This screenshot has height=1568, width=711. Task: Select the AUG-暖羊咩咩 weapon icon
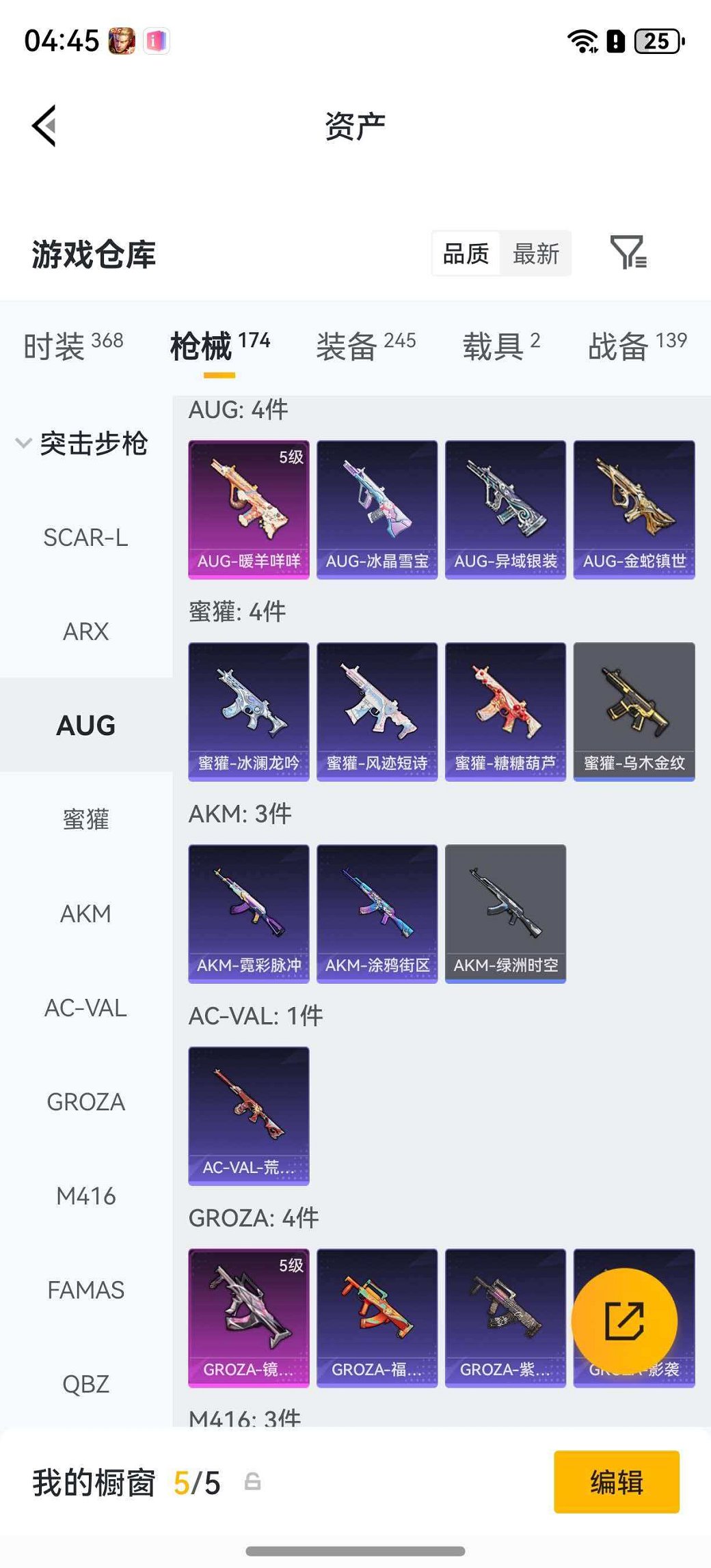click(248, 509)
